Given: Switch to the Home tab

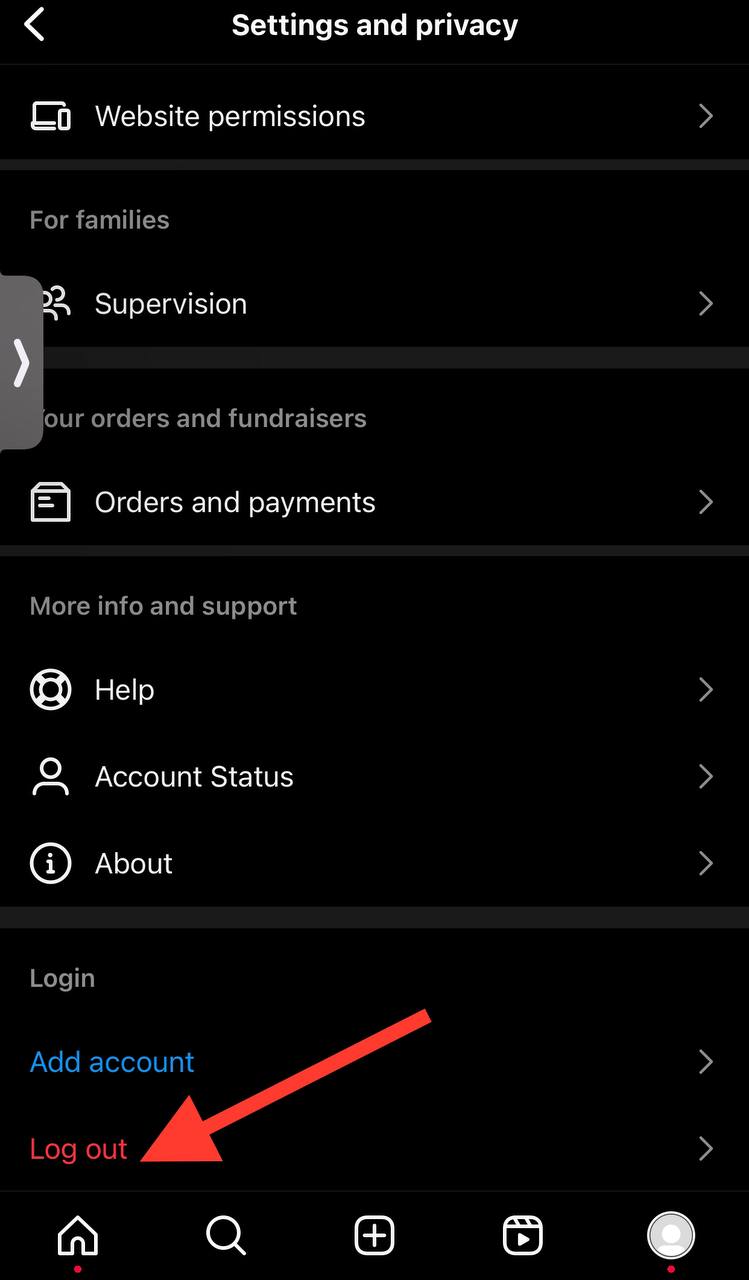Looking at the screenshot, I should click(x=78, y=1236).
